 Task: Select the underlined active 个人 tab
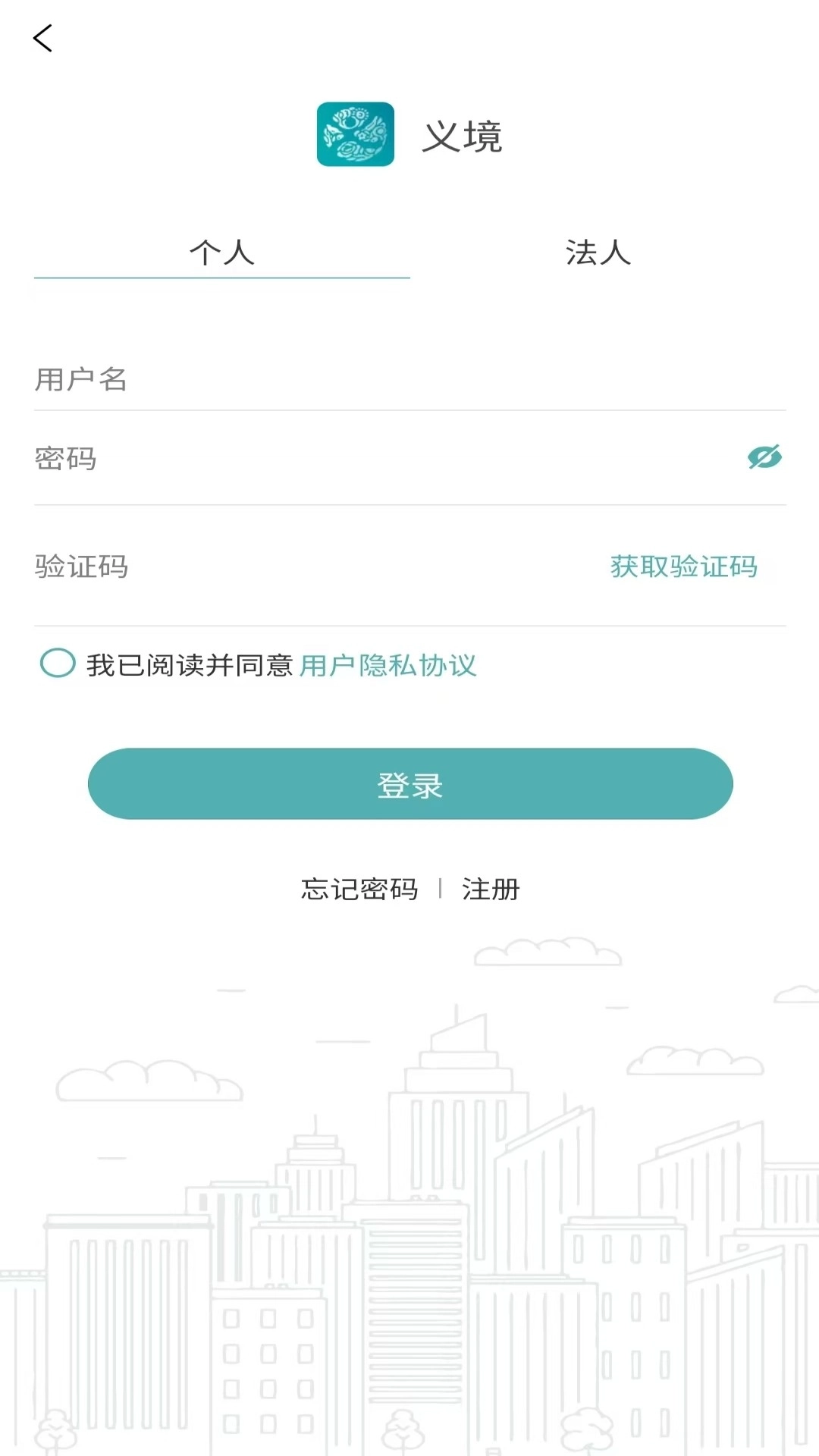pyautogui.click(x=221, y=253)
